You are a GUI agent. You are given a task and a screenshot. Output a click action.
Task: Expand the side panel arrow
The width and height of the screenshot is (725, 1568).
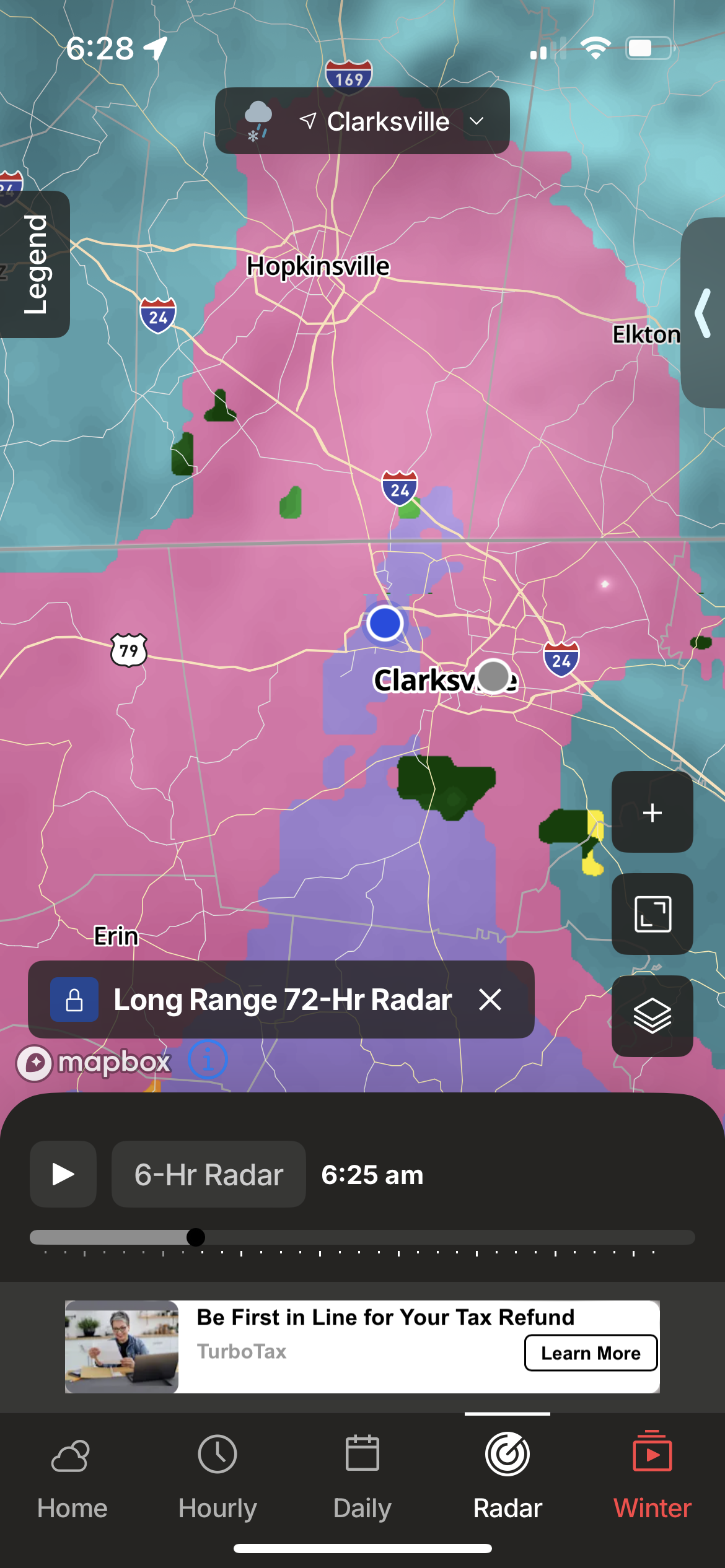click(703, 313)
